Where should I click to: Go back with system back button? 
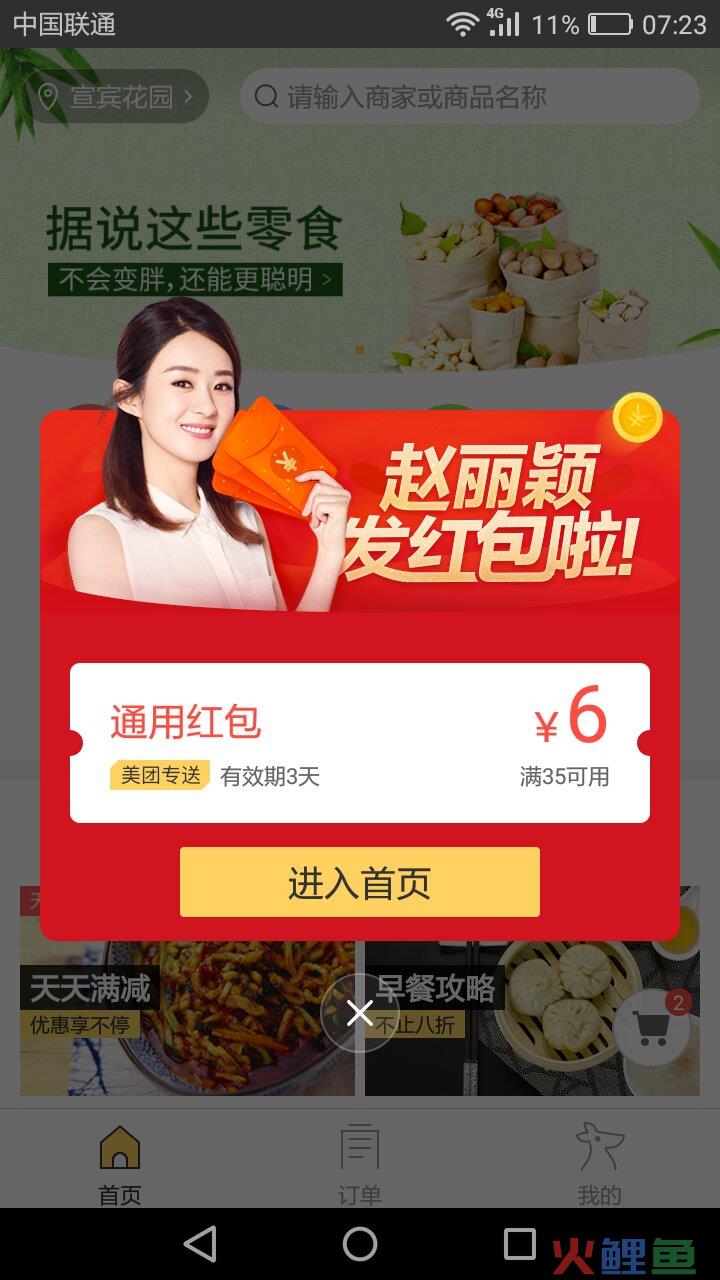(201, 1244)
